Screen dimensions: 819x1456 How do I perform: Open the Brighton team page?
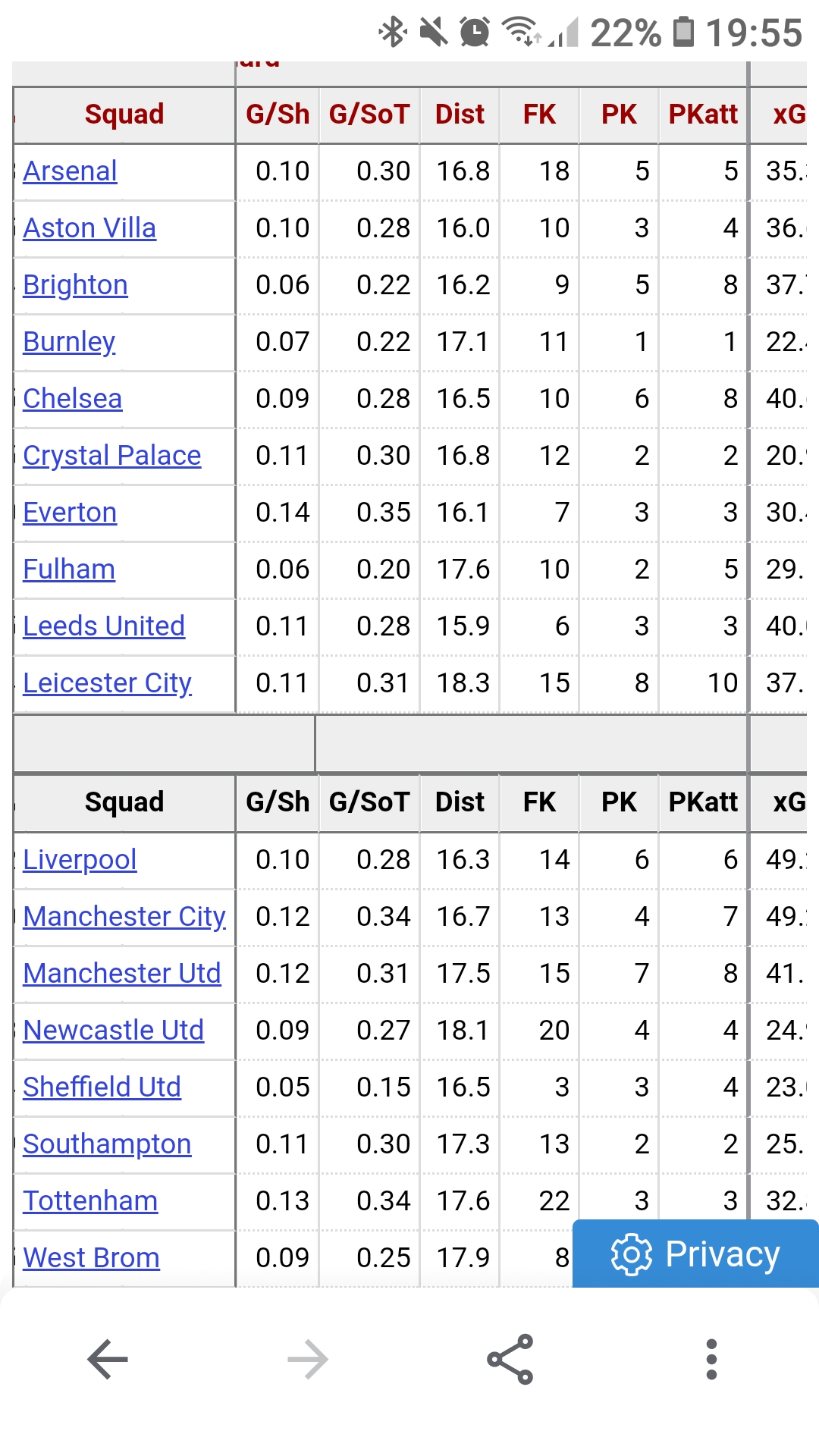pos(75,285)
